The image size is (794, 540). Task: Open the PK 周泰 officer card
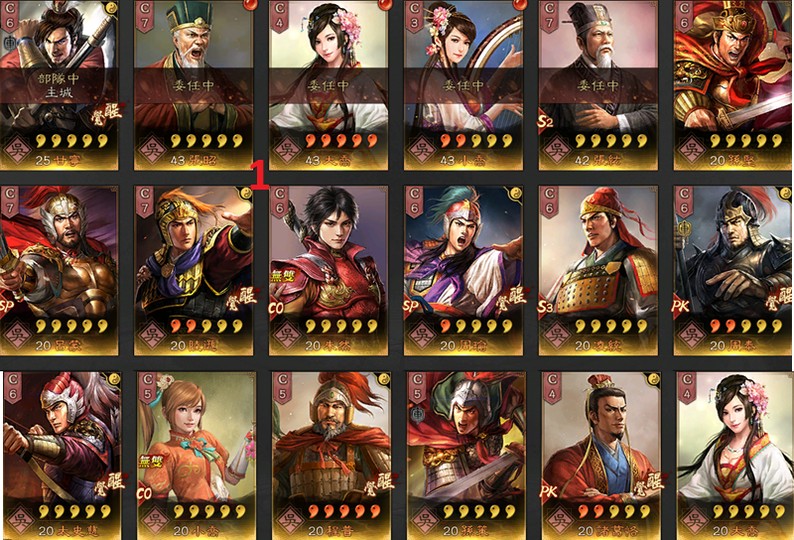(733, 270)
